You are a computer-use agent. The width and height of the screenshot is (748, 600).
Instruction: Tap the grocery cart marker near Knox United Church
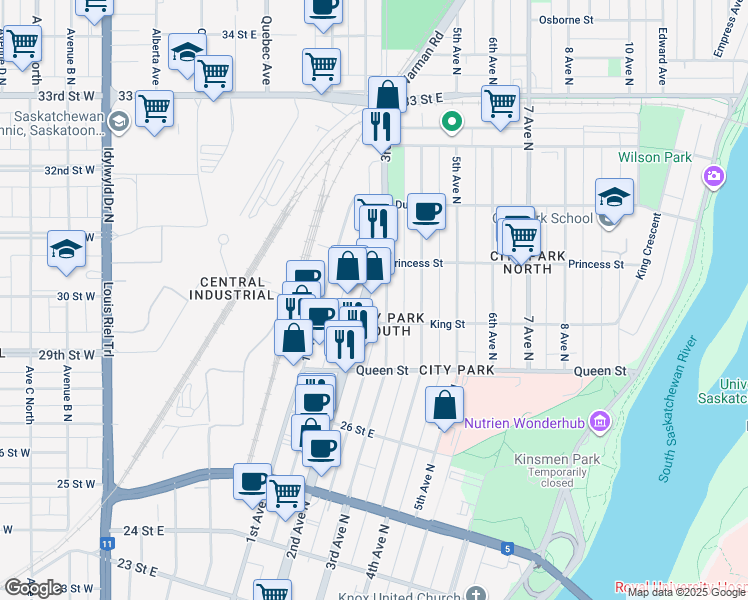tap(272, 591)
